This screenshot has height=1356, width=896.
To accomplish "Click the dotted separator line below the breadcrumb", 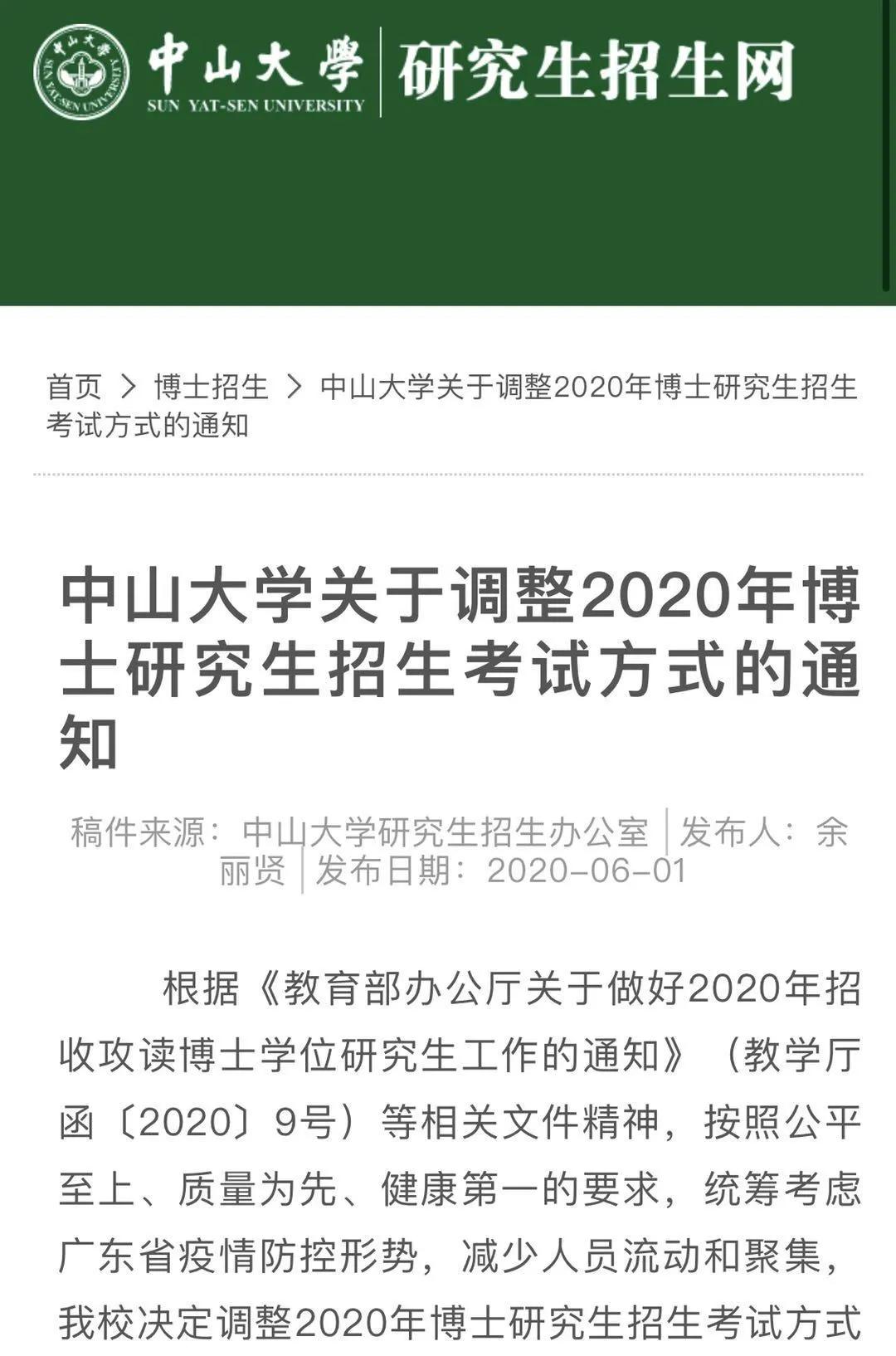I will coord(448,473).
